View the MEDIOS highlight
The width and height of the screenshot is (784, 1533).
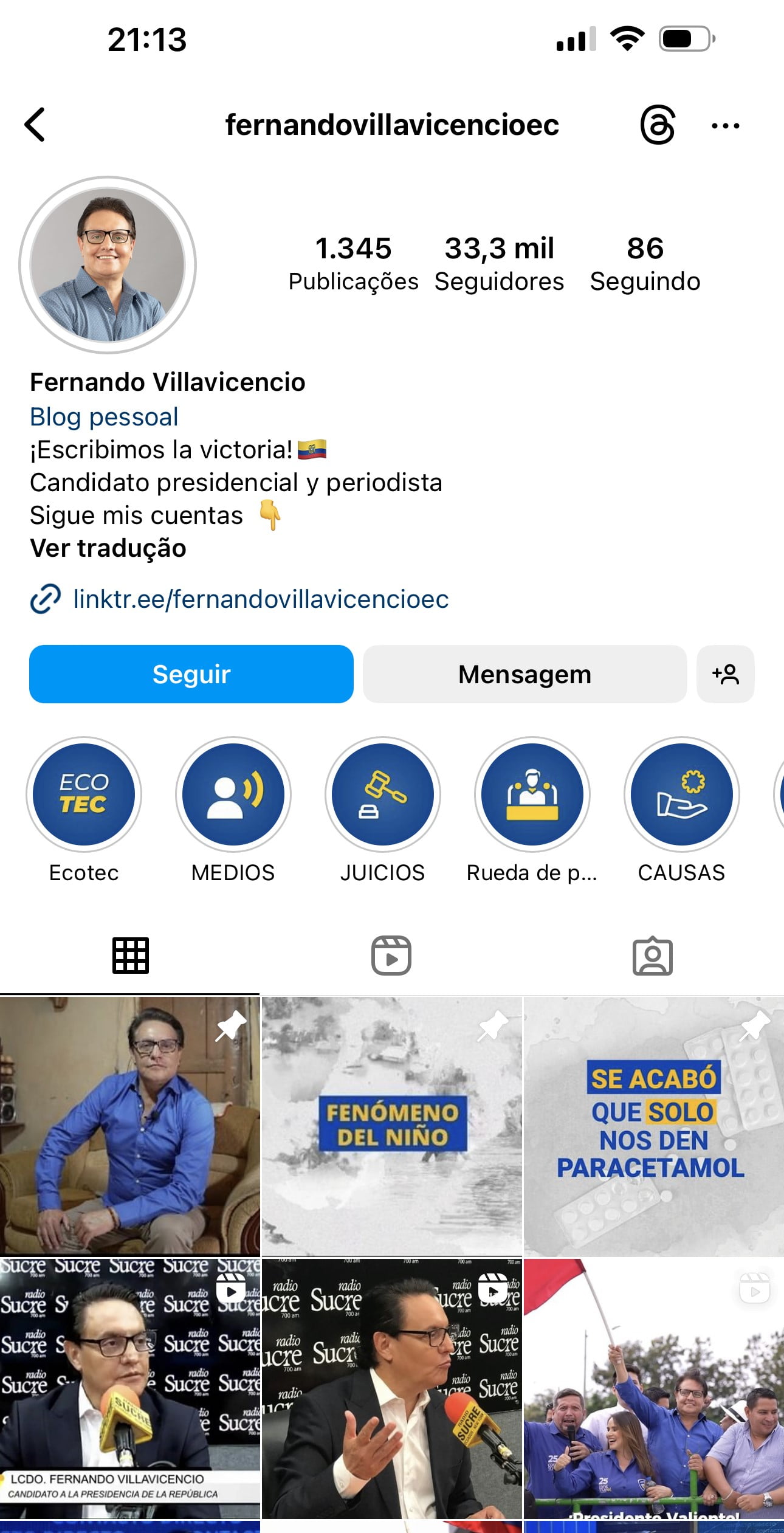[233, 794]
